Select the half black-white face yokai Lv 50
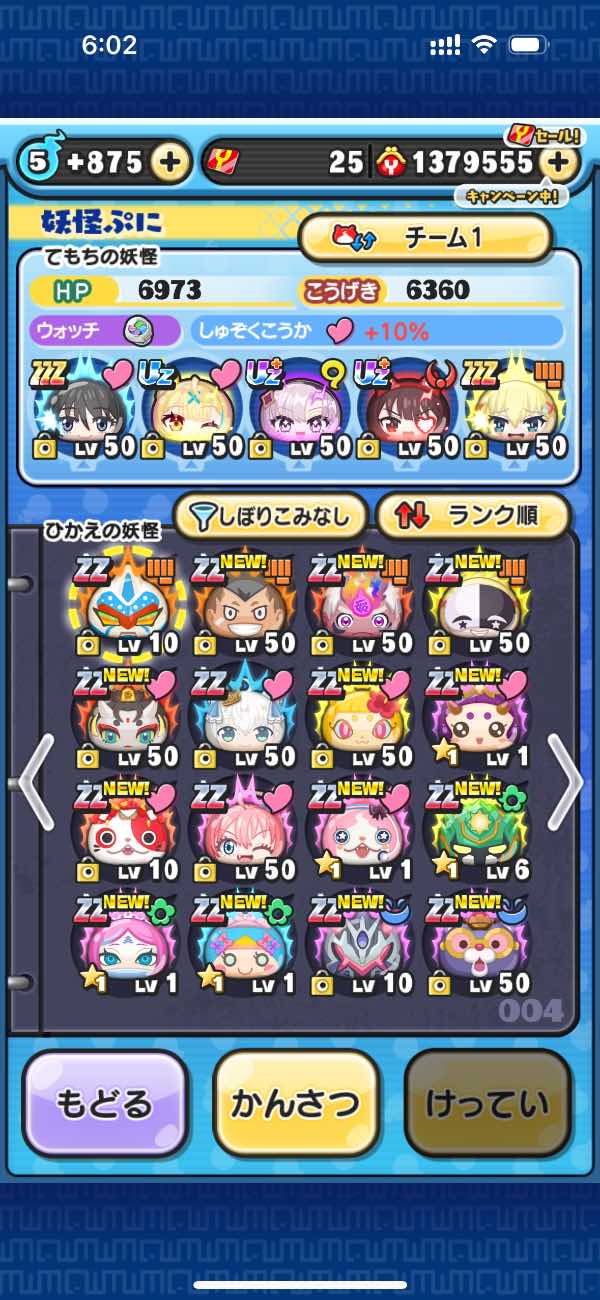 tap(478, 602)
